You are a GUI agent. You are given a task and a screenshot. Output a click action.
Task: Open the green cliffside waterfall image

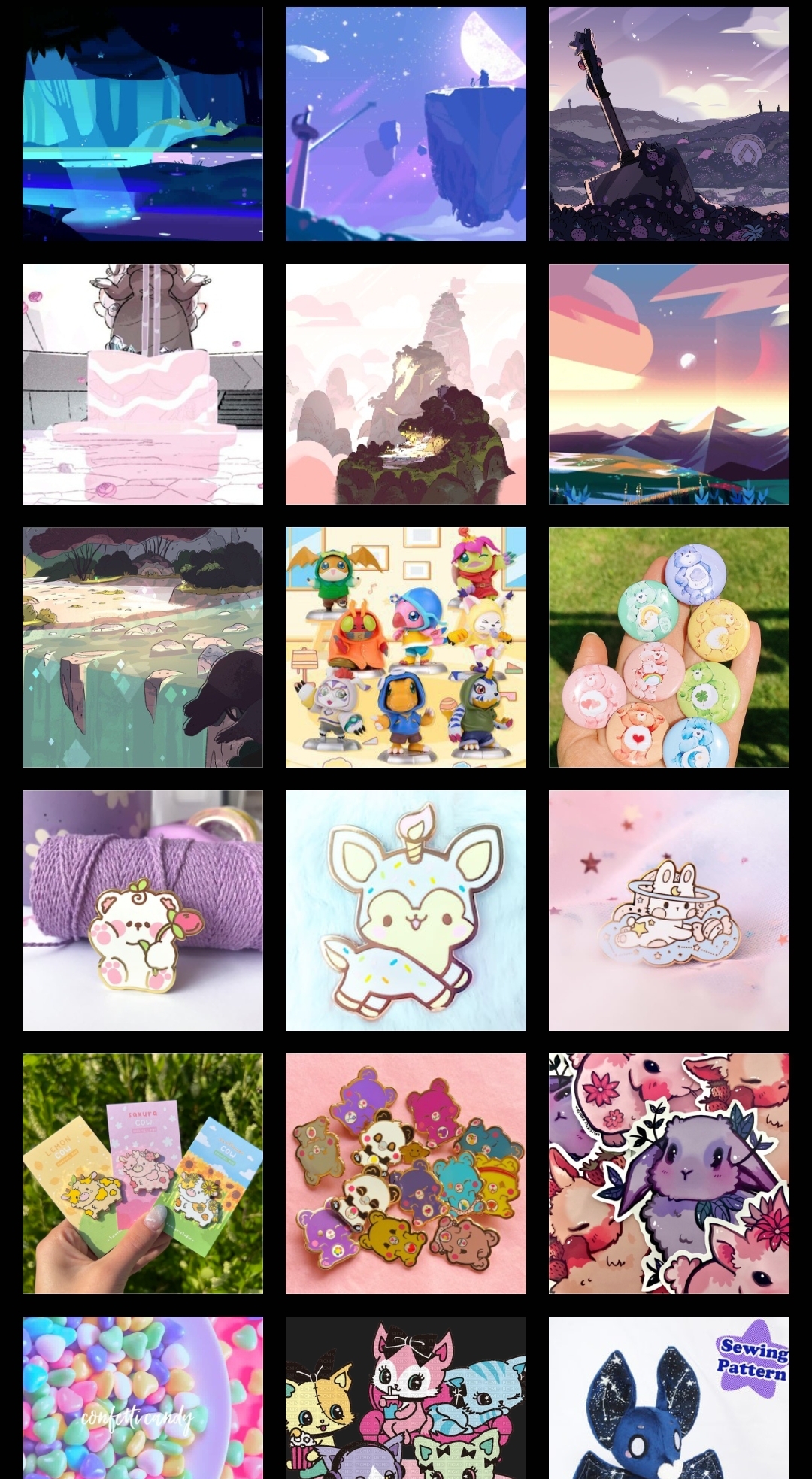pos(143,647)
